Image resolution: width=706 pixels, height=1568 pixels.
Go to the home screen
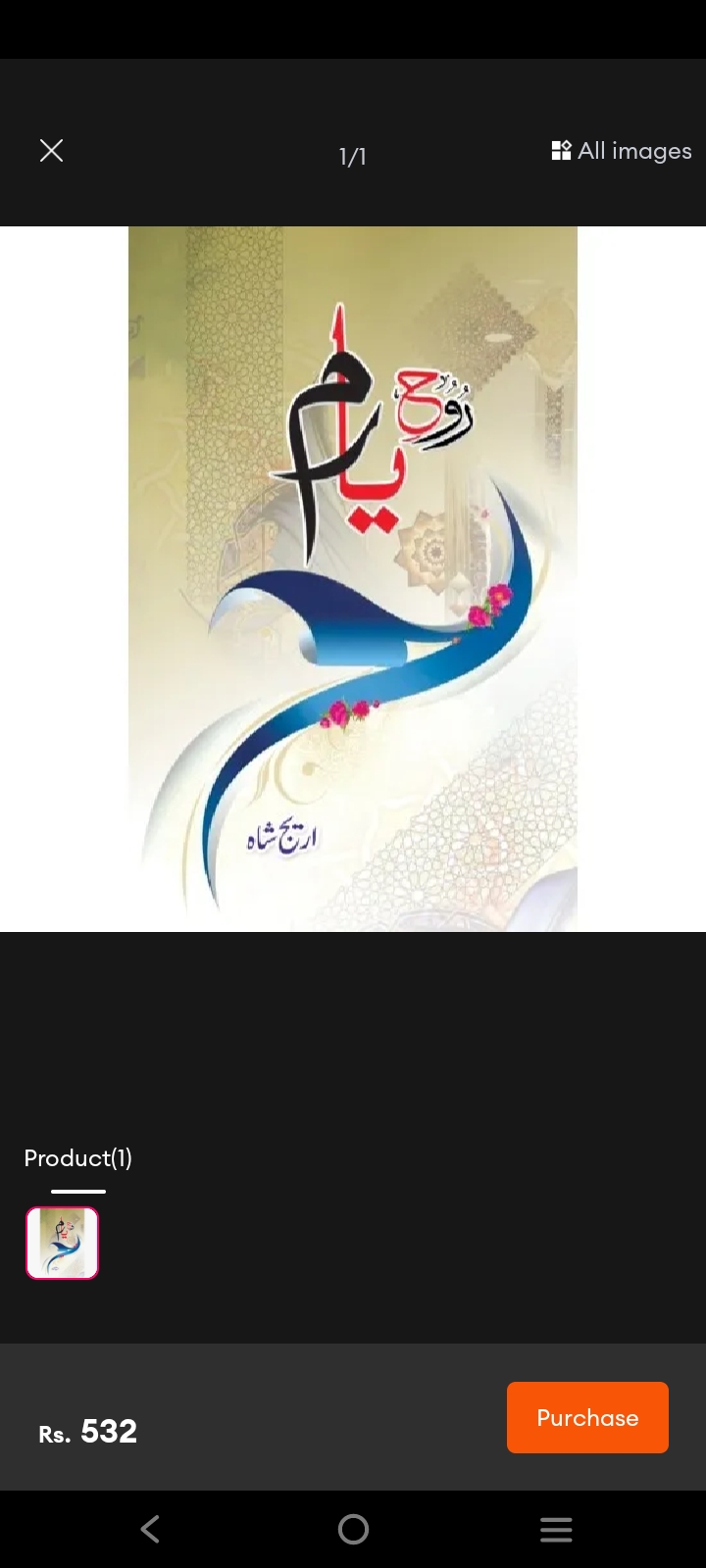(x=353, y=1529)
